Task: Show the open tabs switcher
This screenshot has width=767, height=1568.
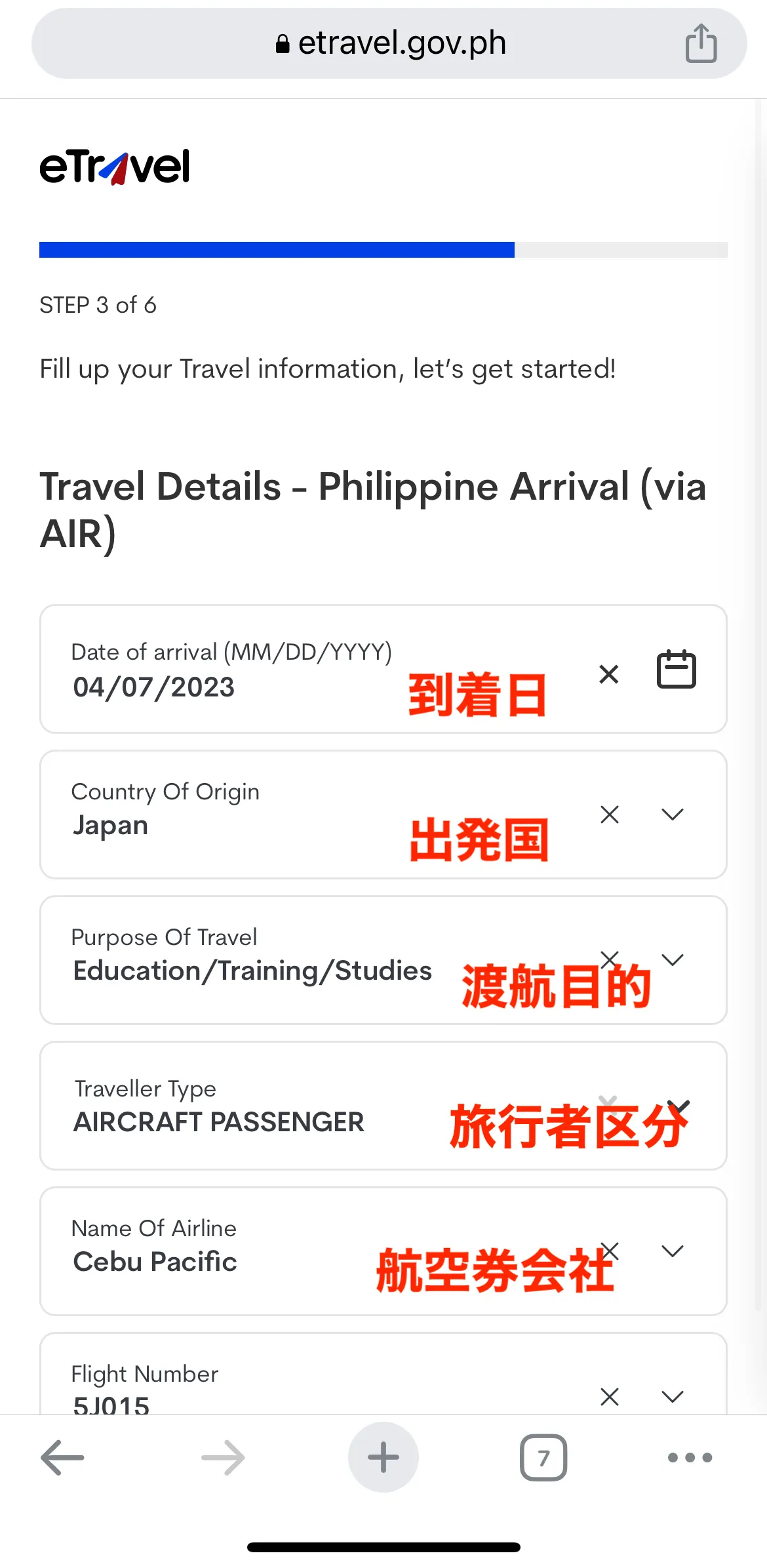Action: point(543,1457)
